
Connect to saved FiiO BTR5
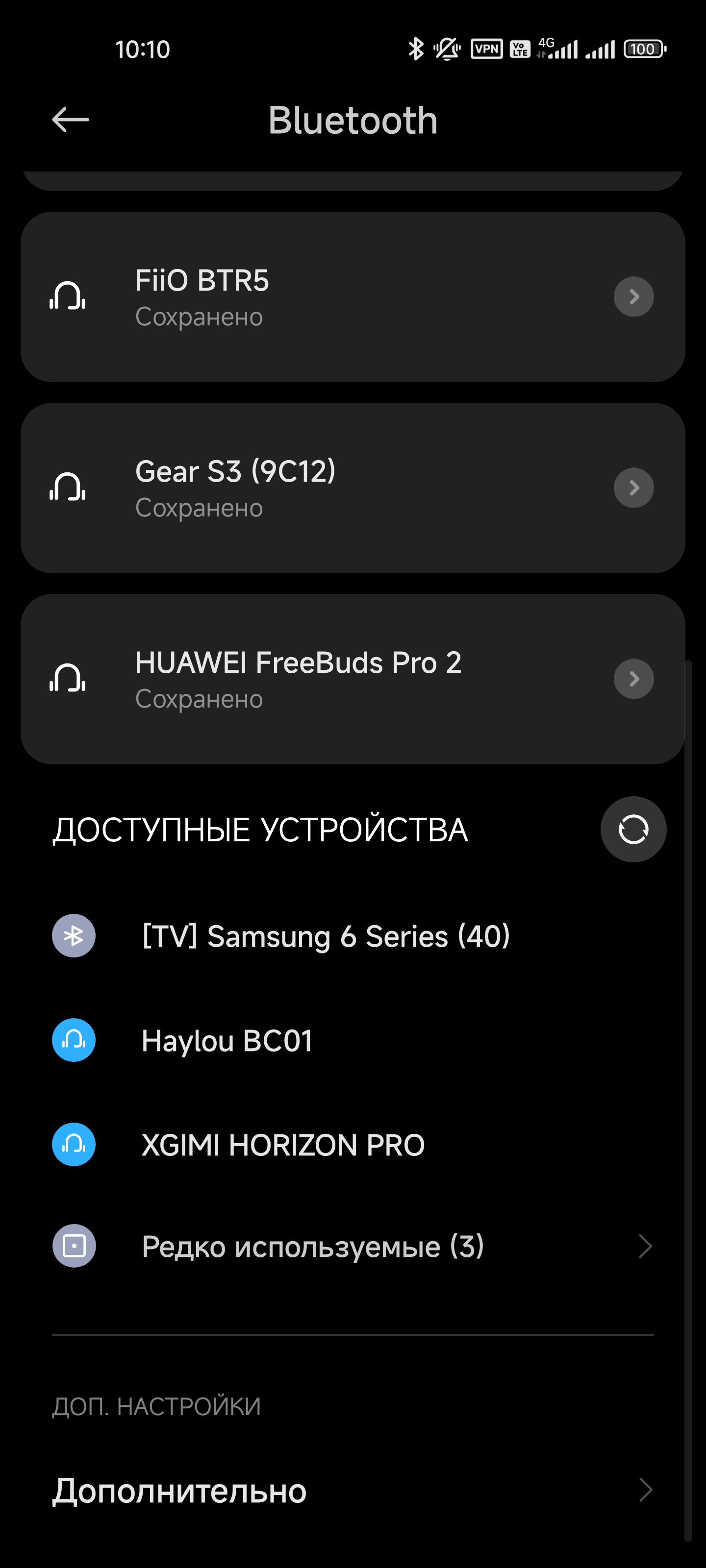pyautogui.click(x=304, y=297)
